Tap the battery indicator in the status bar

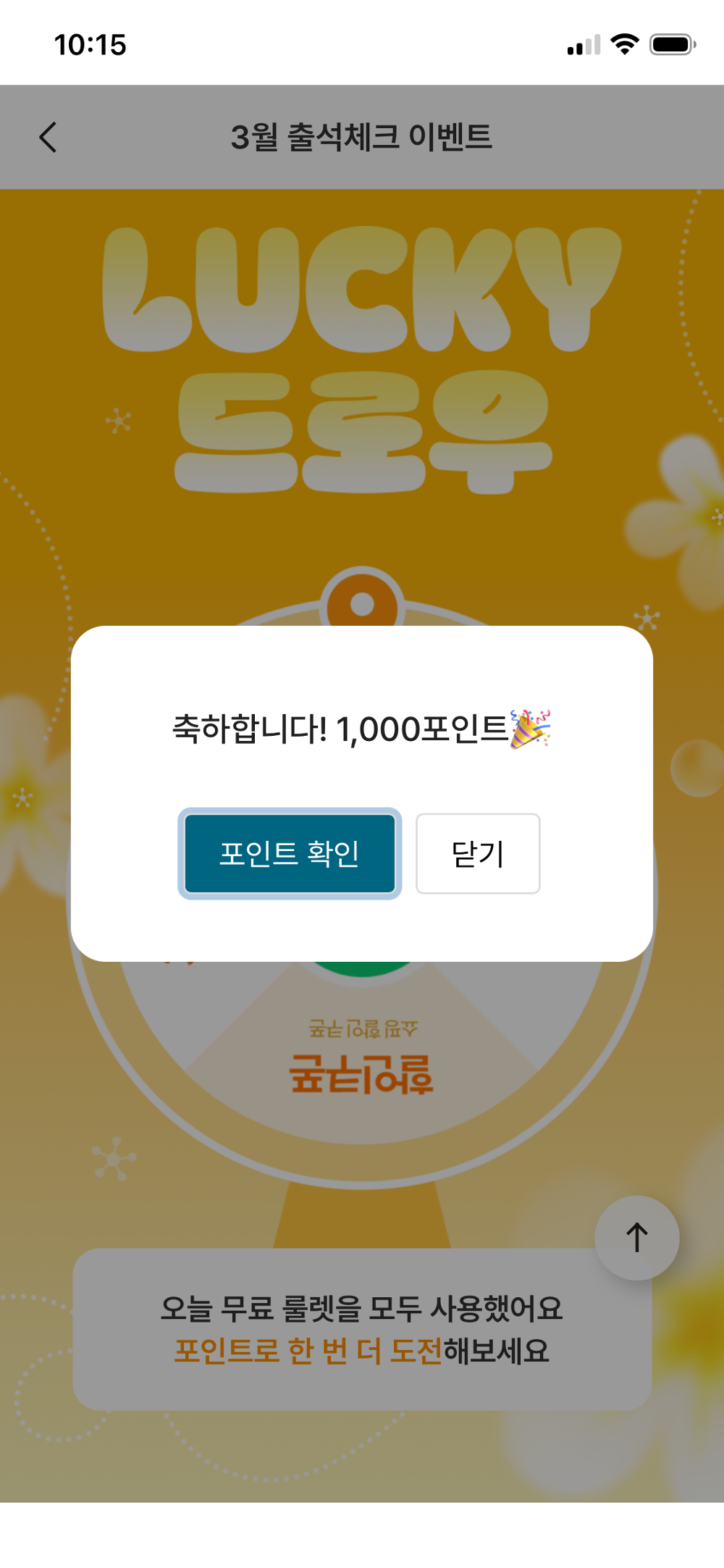(671, 45)
